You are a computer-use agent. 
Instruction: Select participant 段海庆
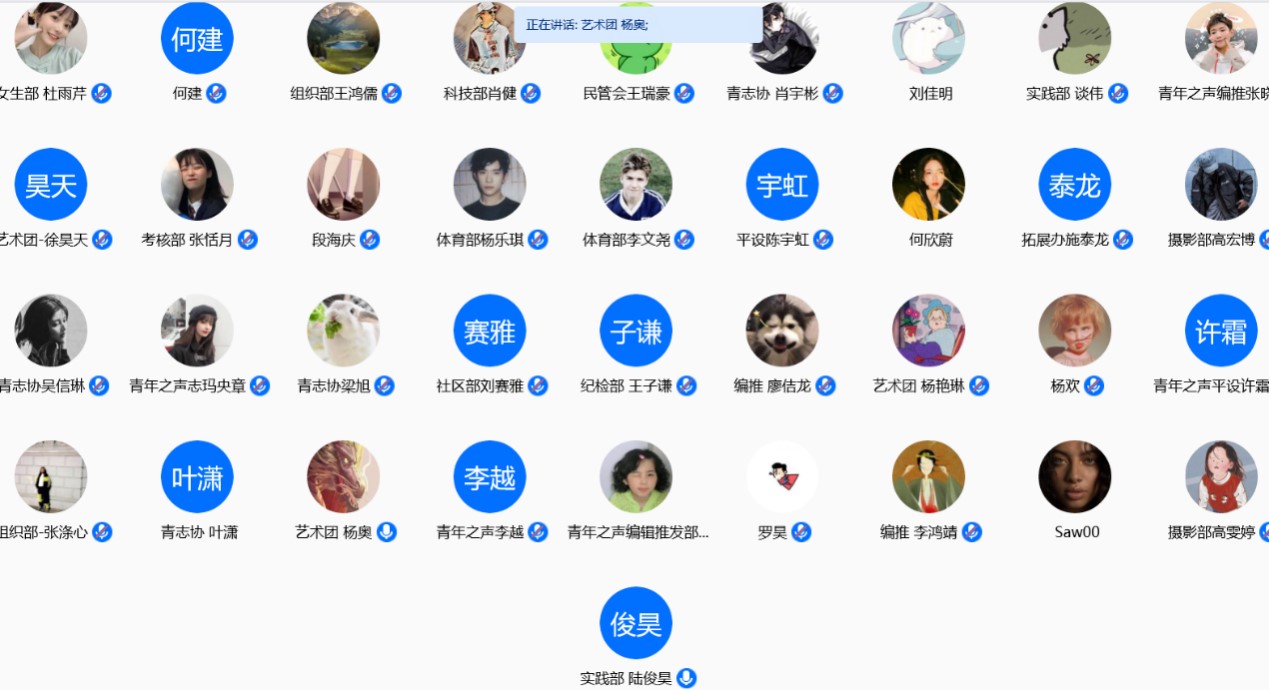(343, 185)
